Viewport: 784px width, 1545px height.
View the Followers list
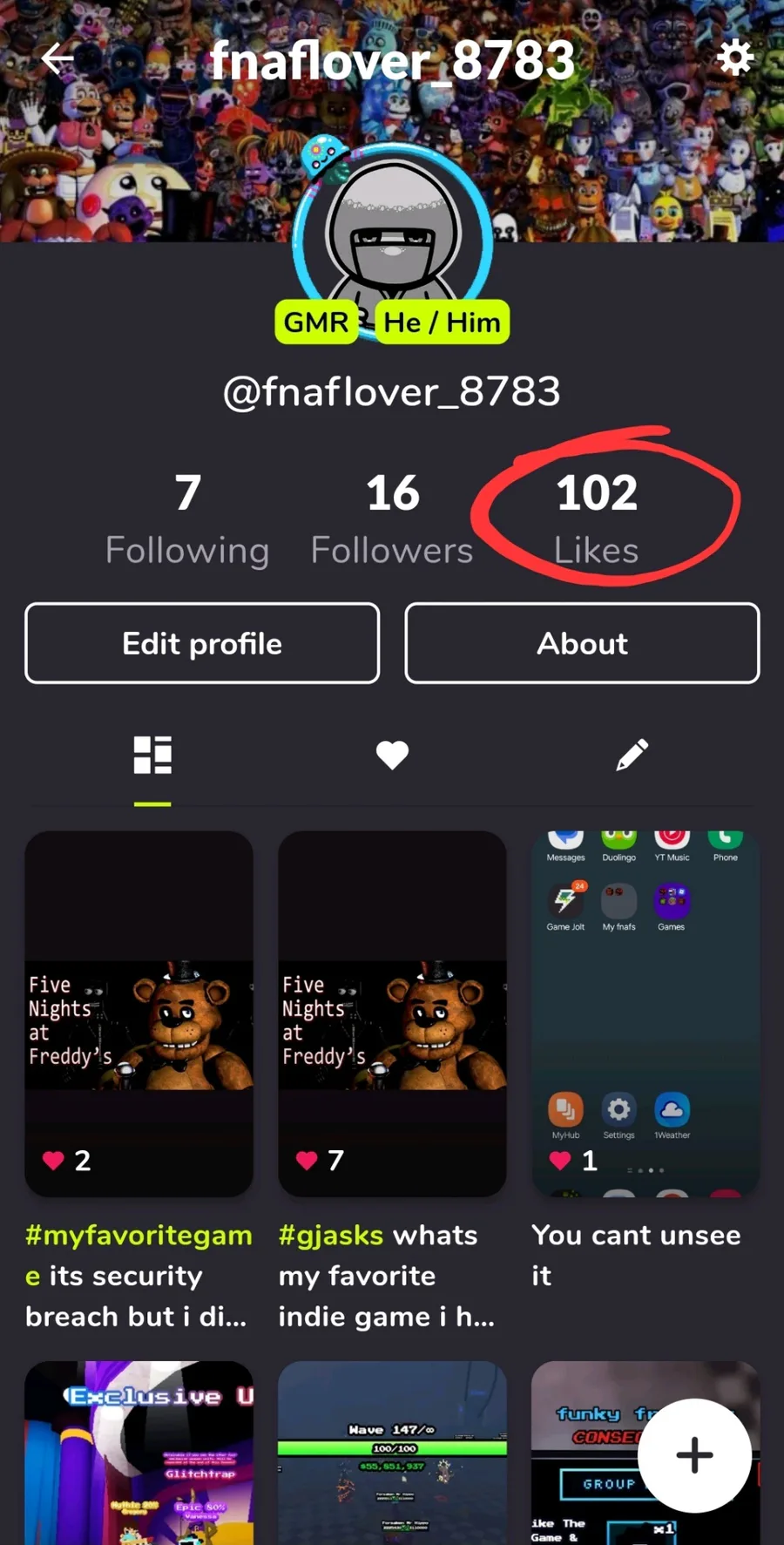pos(392,519)
